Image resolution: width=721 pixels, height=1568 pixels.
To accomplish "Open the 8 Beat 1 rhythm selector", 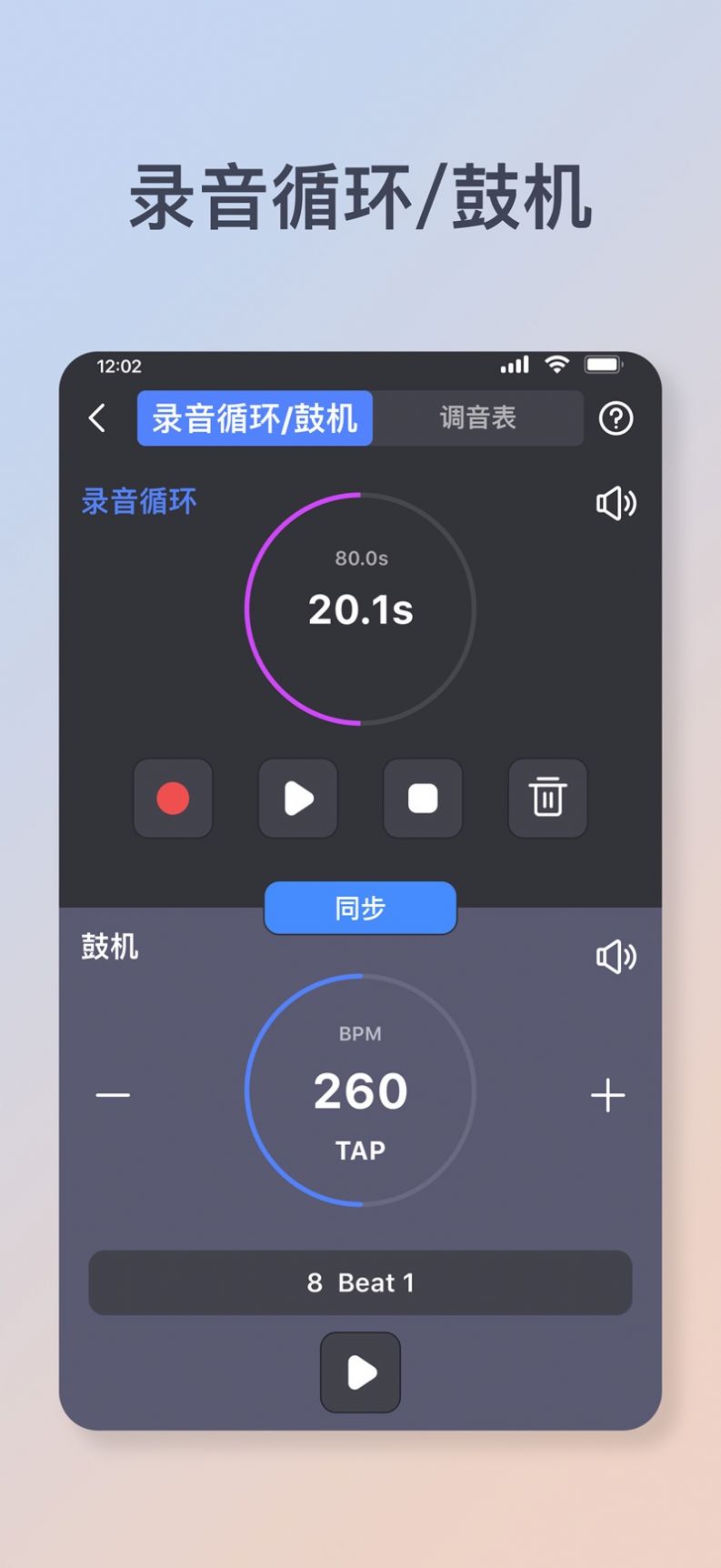I will [x=360, y=1282].
